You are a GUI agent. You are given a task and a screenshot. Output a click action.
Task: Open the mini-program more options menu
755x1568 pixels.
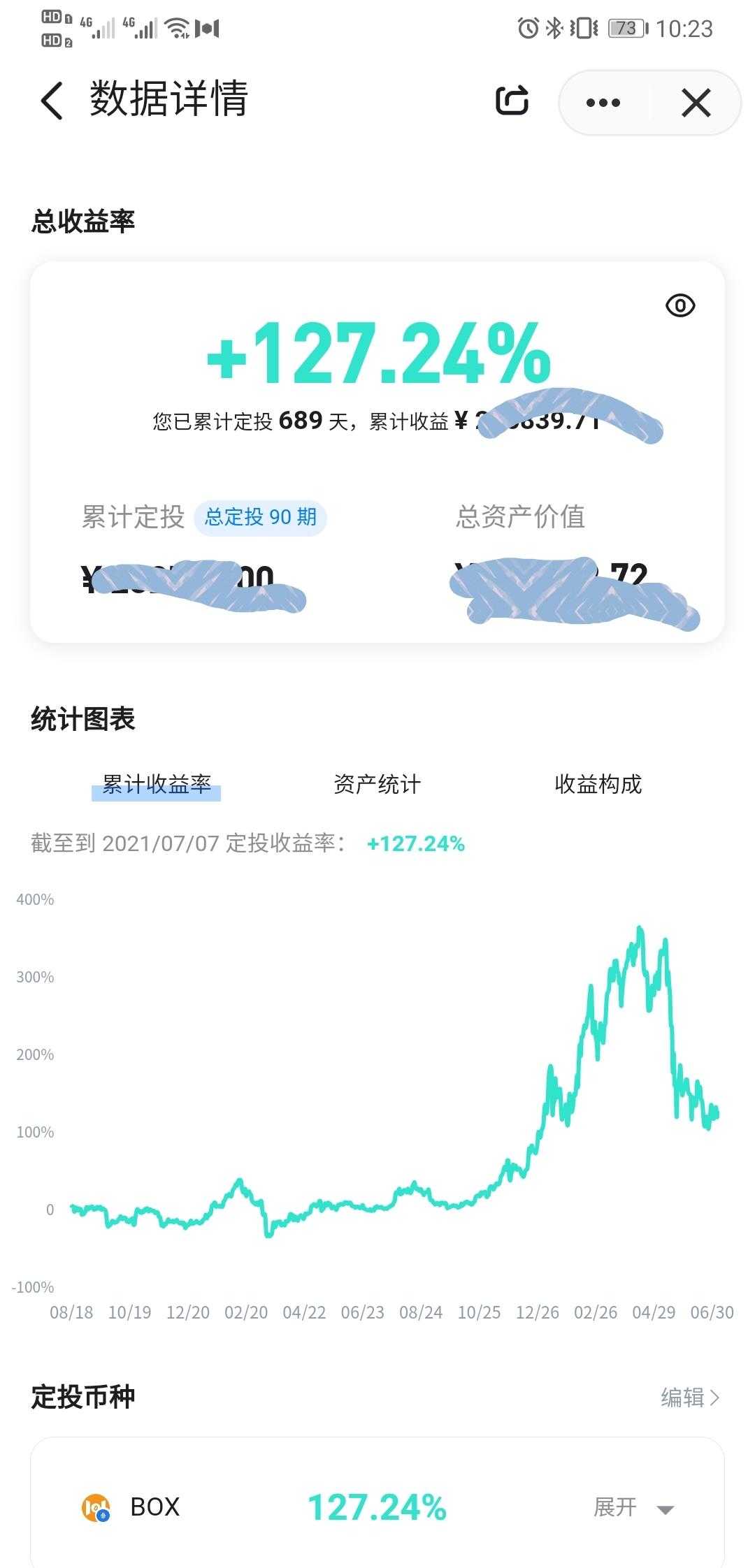point(603,103)
